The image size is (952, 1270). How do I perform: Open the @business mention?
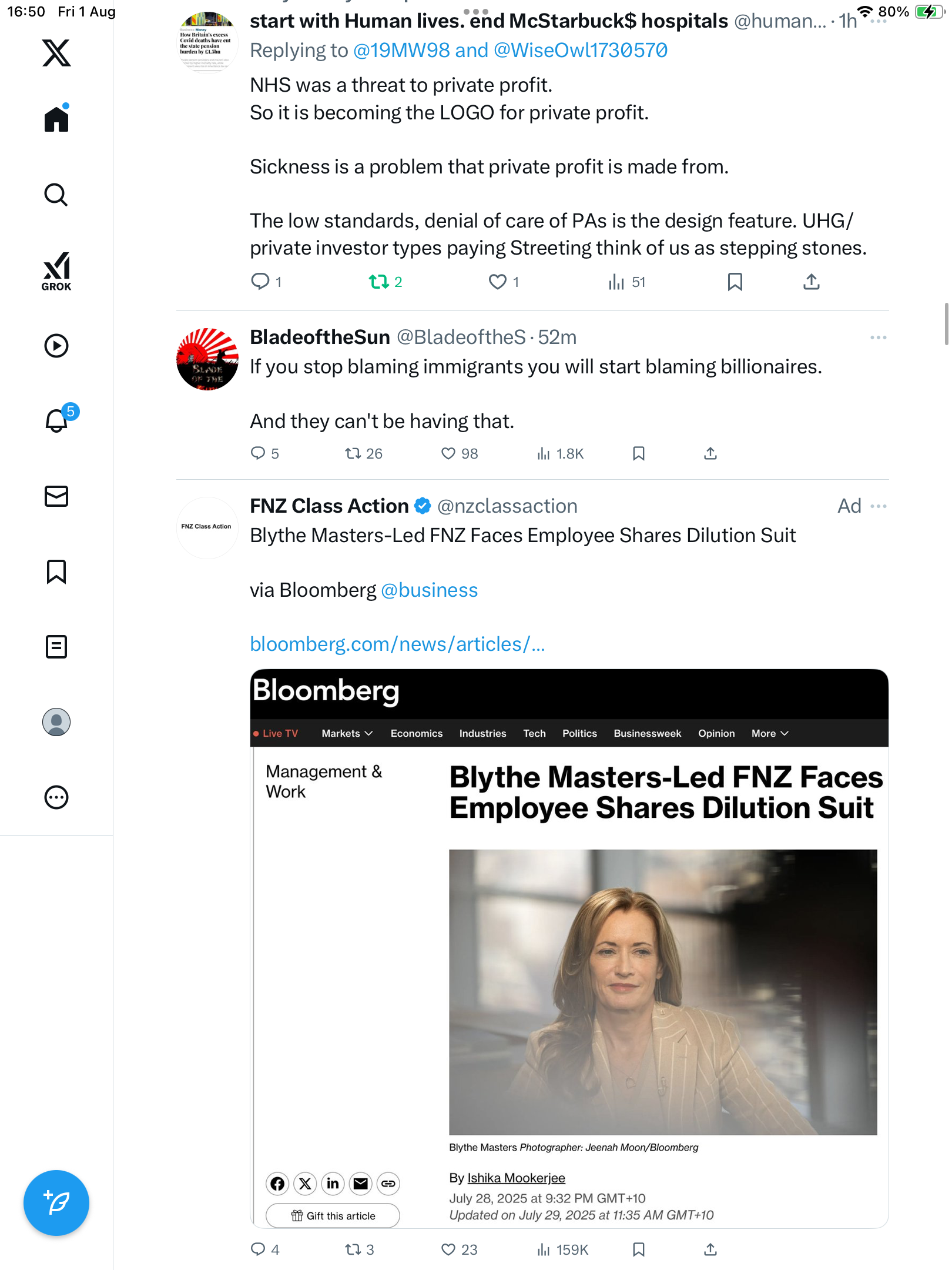429,590
